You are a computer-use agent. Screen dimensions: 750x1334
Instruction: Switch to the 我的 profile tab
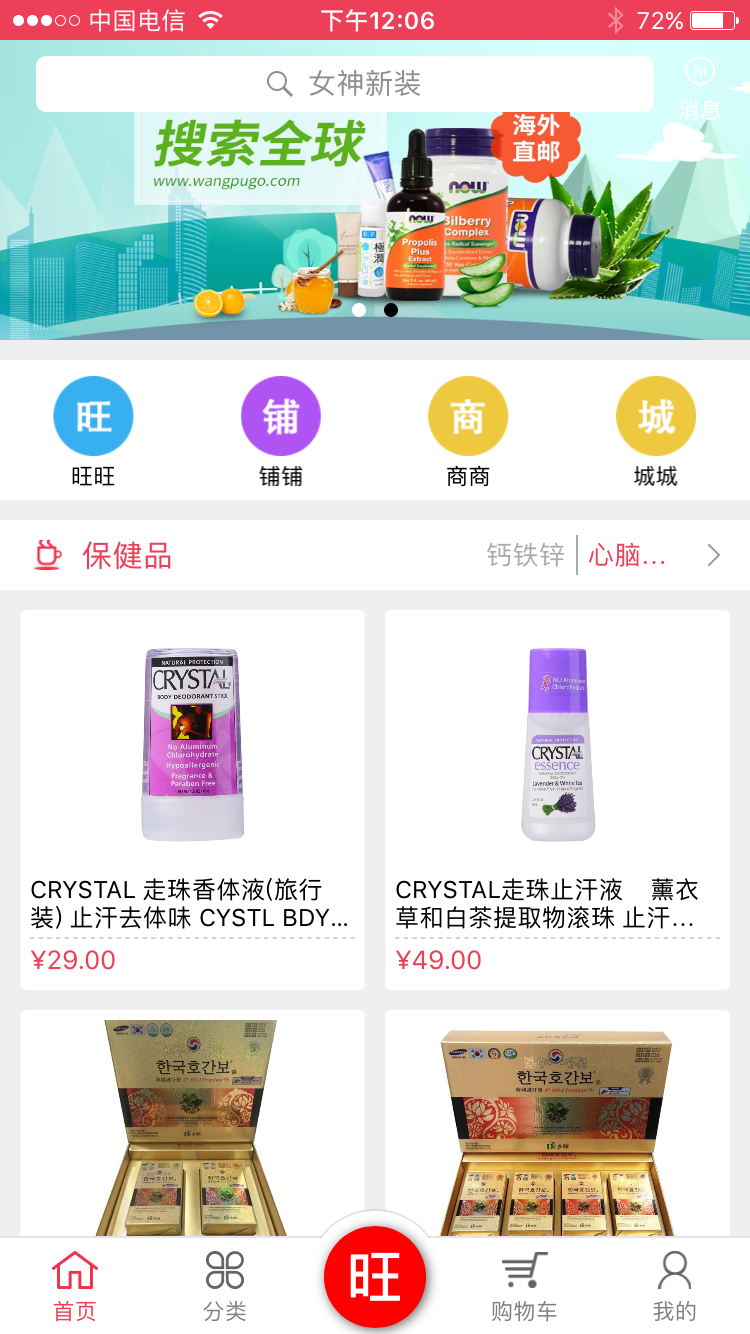[674, 1286]
